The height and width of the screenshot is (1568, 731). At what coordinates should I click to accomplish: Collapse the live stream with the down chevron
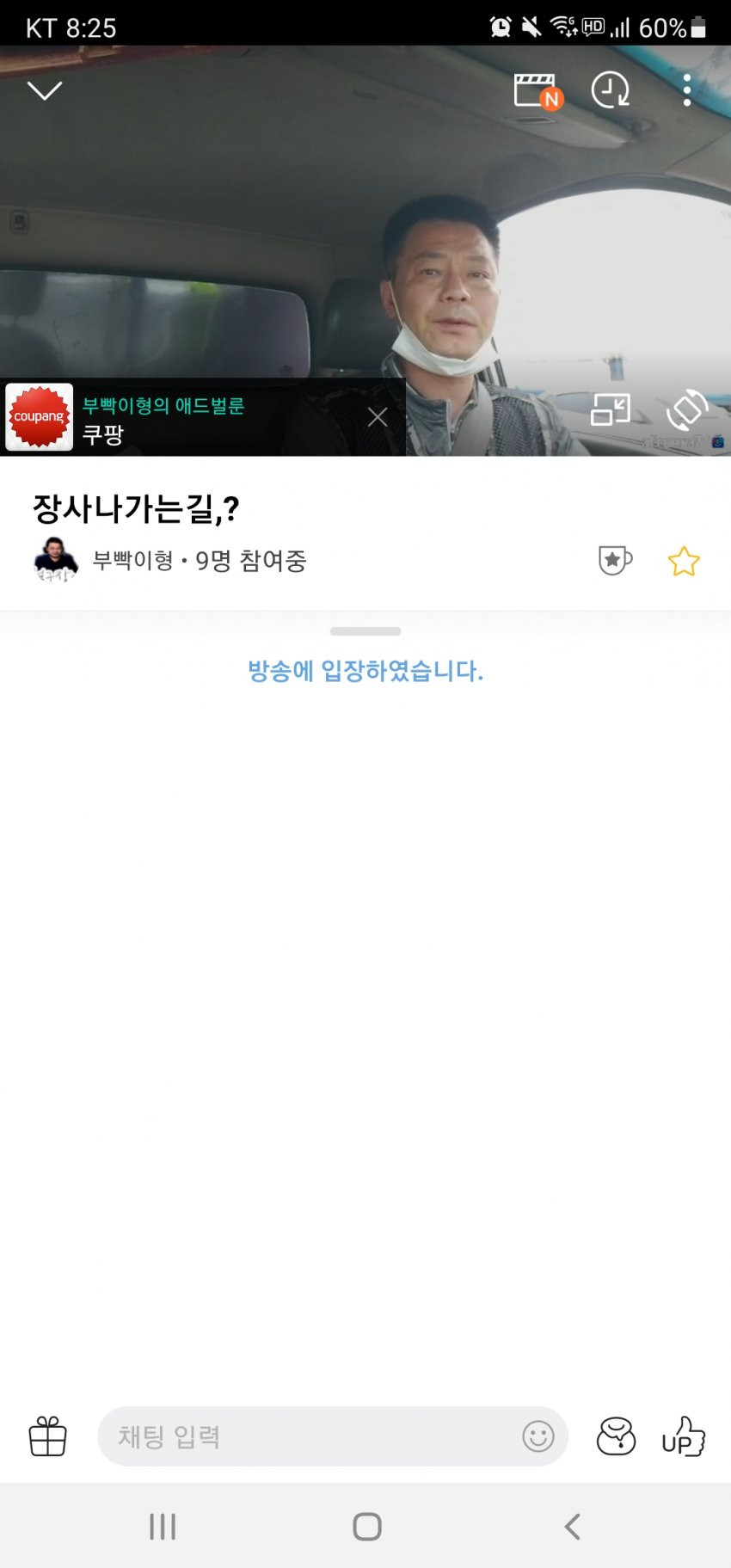tap(45, 90)
